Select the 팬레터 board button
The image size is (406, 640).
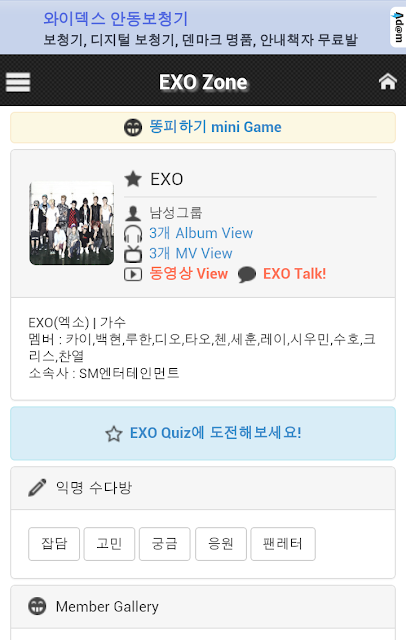coord(283,544)
